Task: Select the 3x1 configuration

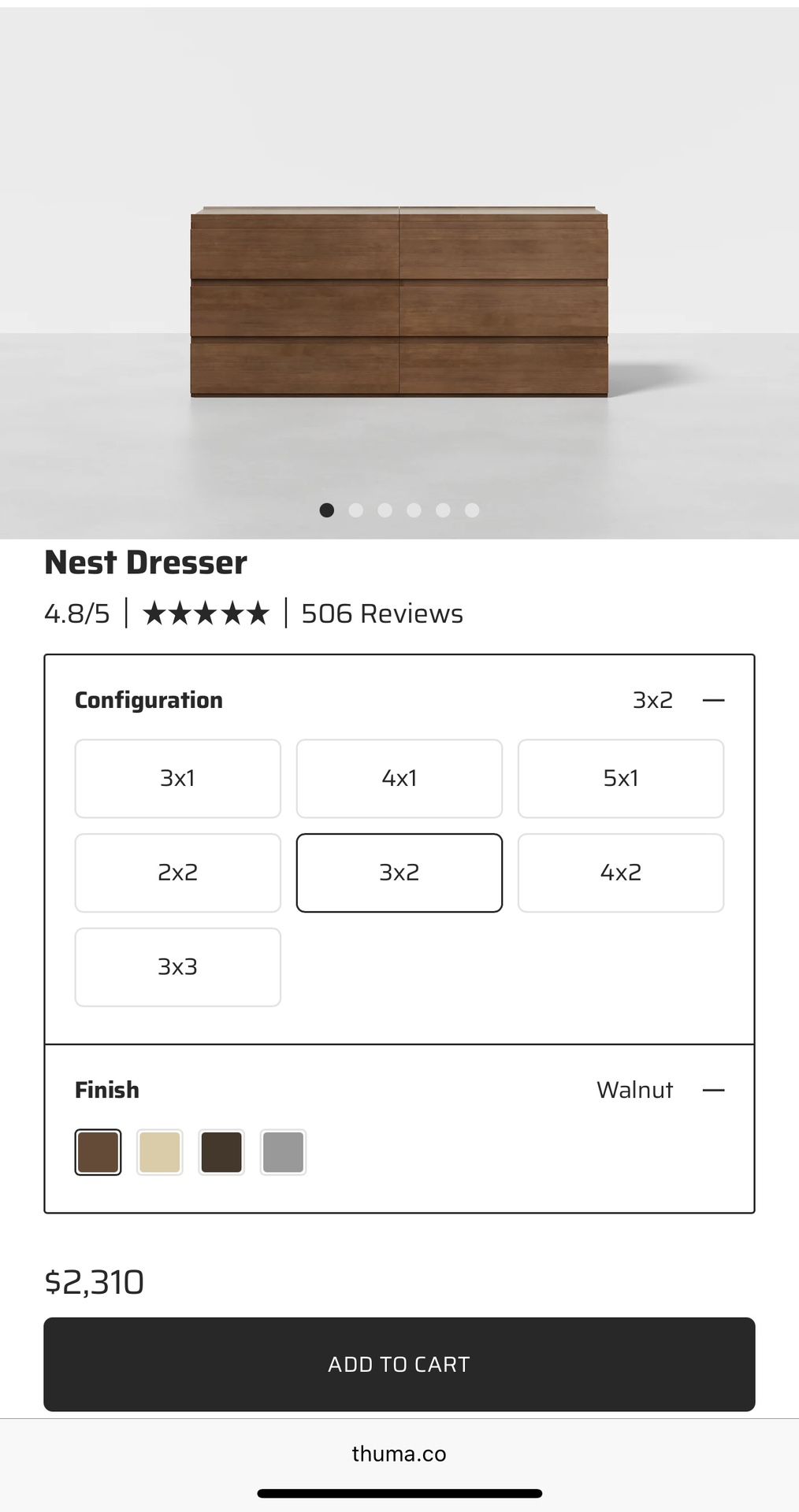Action: point(177,778)
